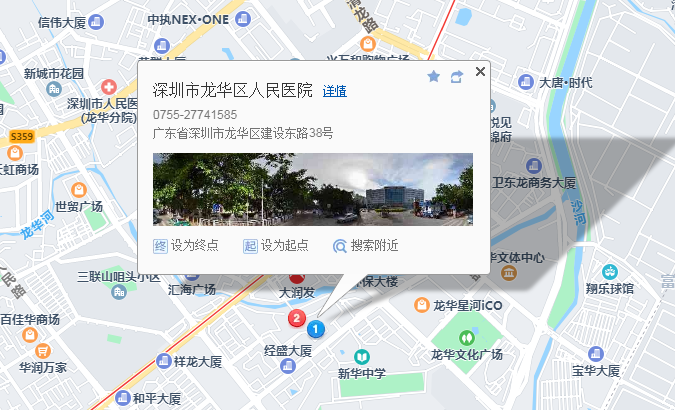The width and height of the screenshot is (675, 410).
Task: Favorite this location with the star icon
Action: point(434,76)
